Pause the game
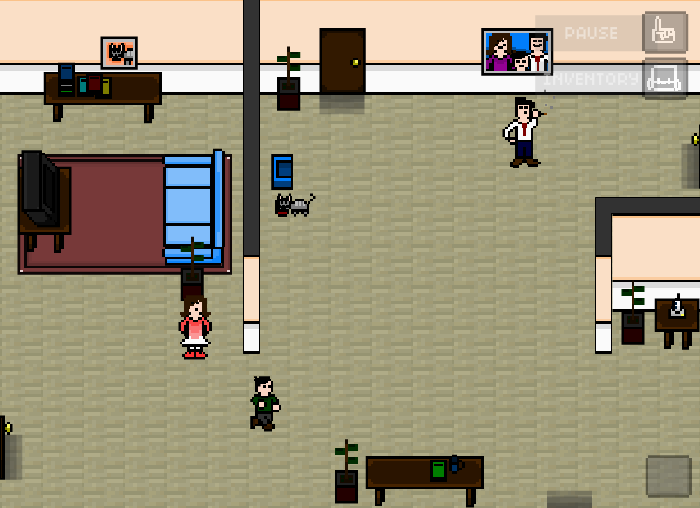700x508 pixels. click(665, 33)
